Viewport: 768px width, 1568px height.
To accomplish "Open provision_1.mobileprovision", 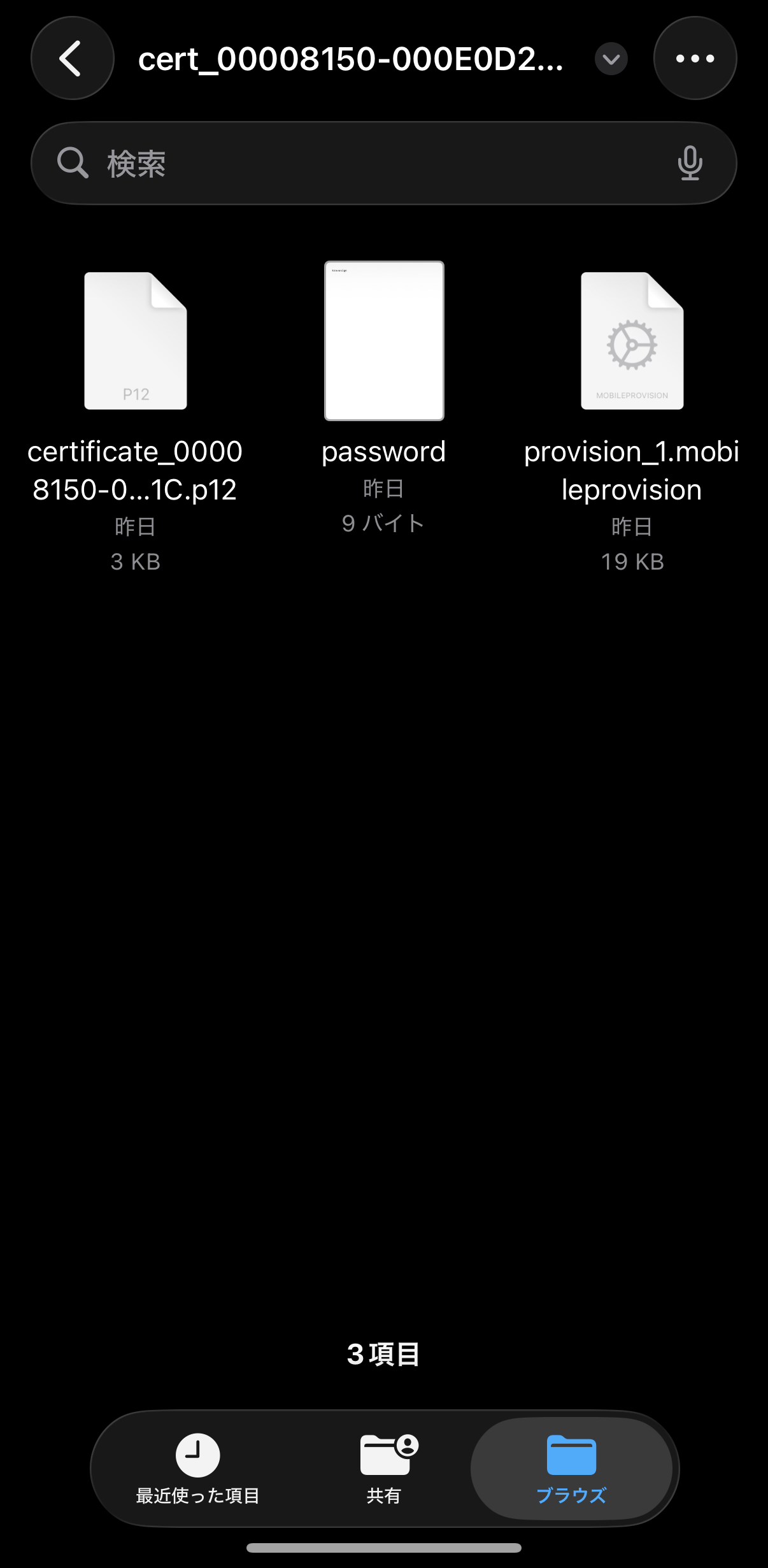I will coord(631,340).
